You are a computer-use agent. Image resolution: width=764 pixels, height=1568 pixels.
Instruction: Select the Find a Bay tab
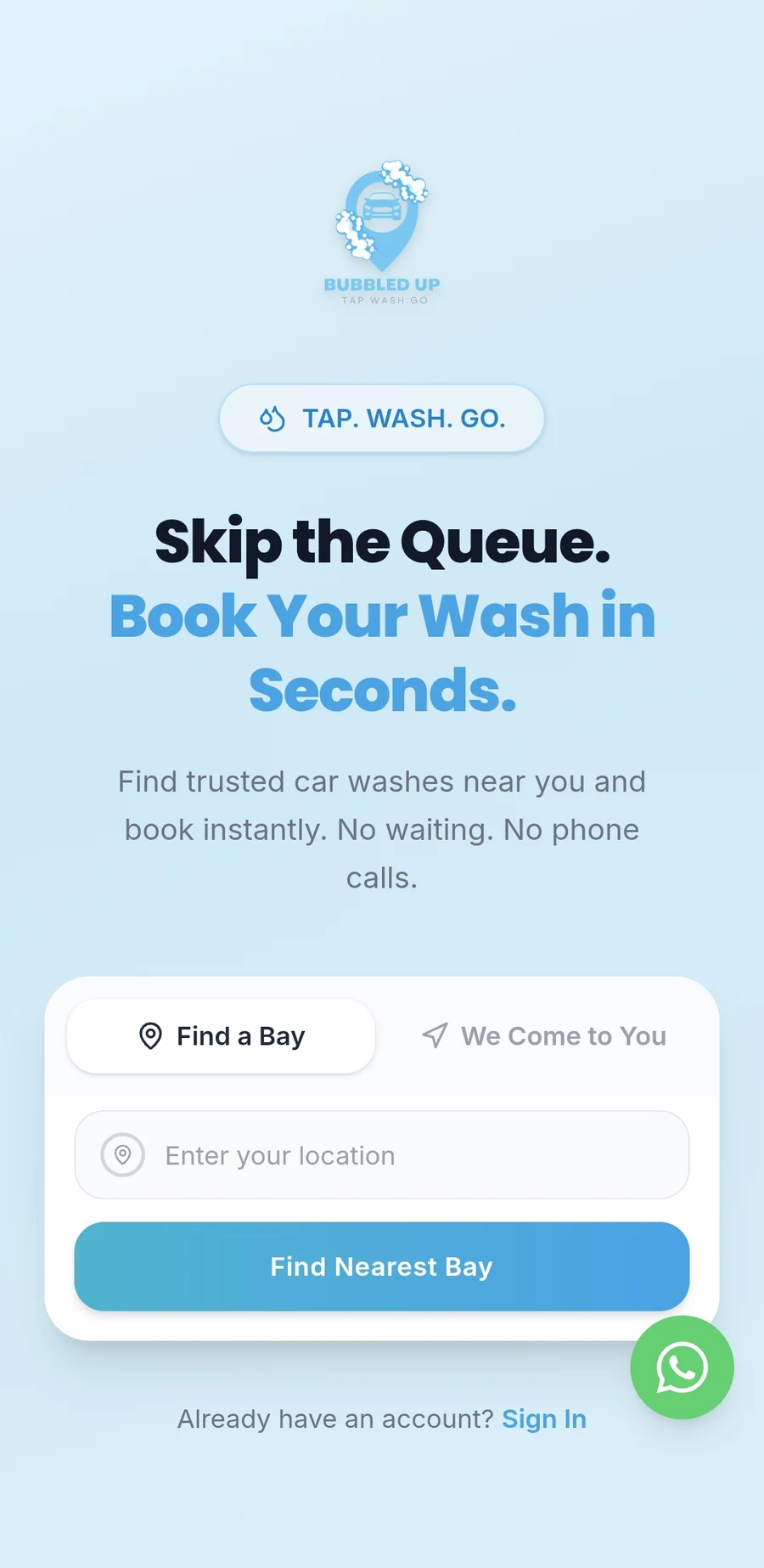tap(221, 1036)
